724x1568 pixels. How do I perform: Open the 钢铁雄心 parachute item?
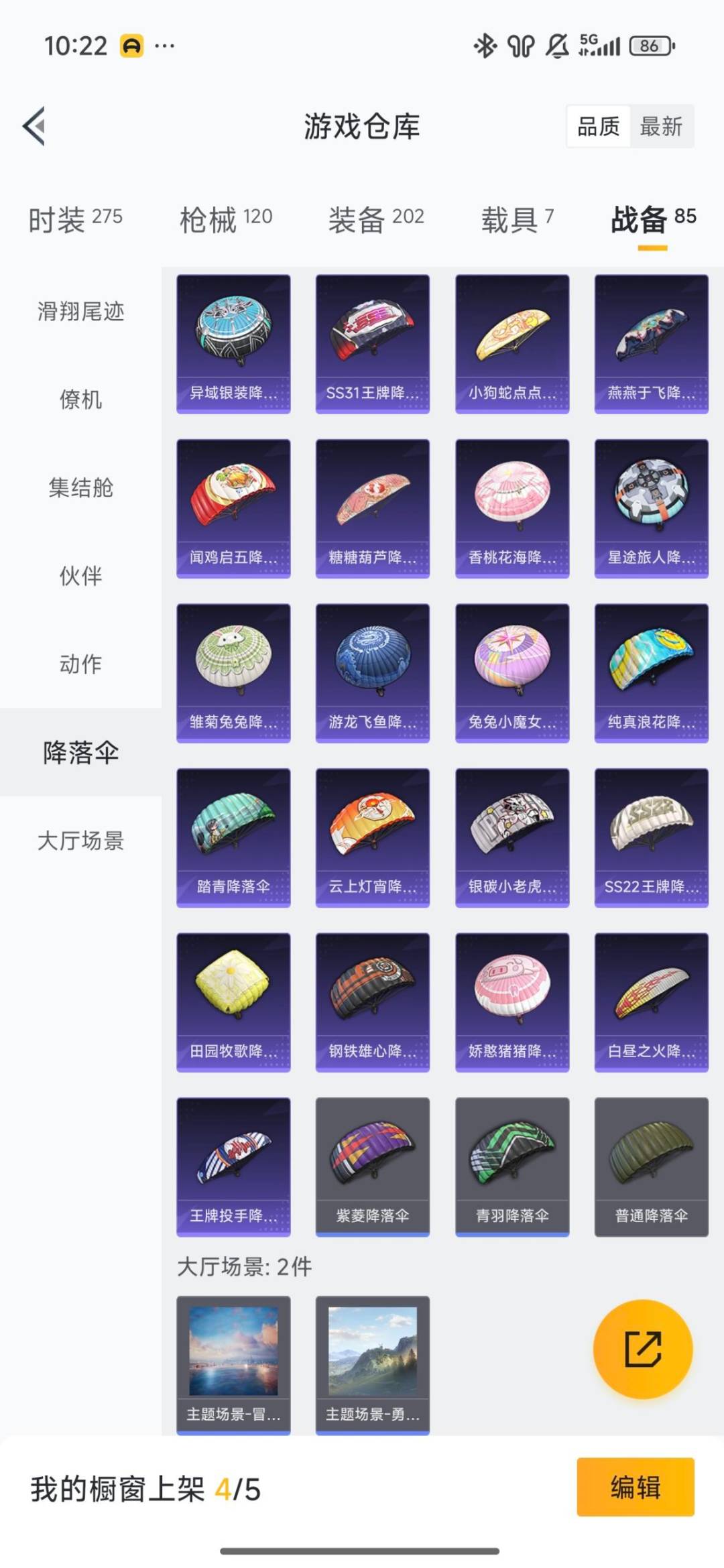[x=373, y=999]
